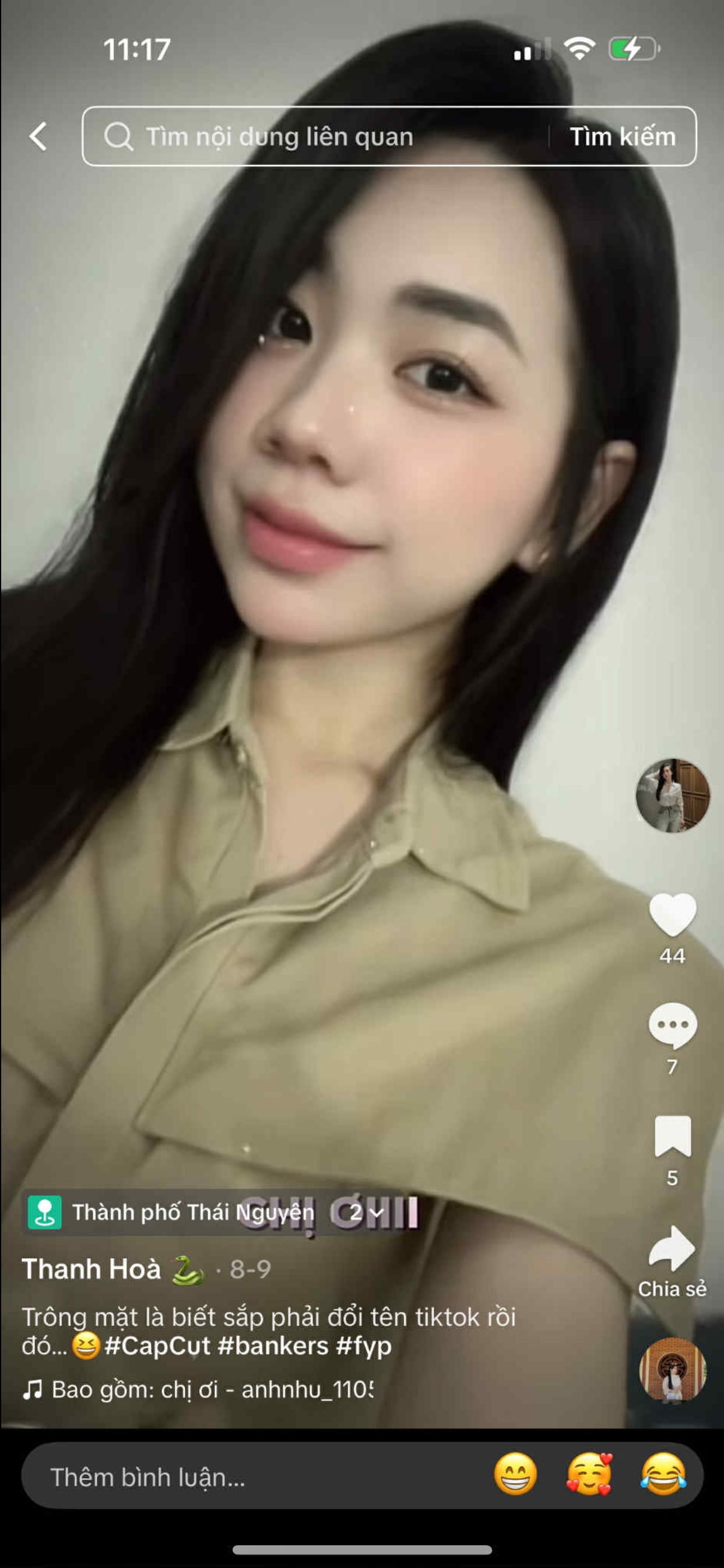
Task: Open the creator's profile avatar
Action: tap(672, 795)
